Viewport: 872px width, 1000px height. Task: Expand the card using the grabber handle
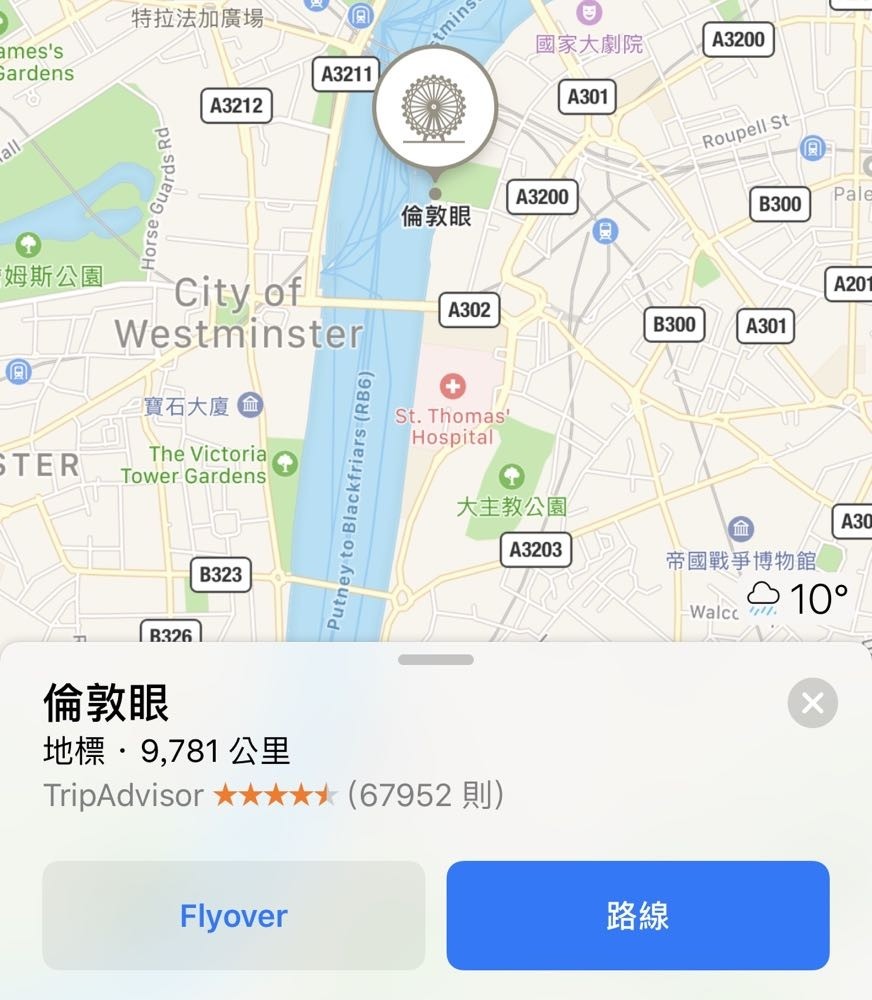coord(435,660)
